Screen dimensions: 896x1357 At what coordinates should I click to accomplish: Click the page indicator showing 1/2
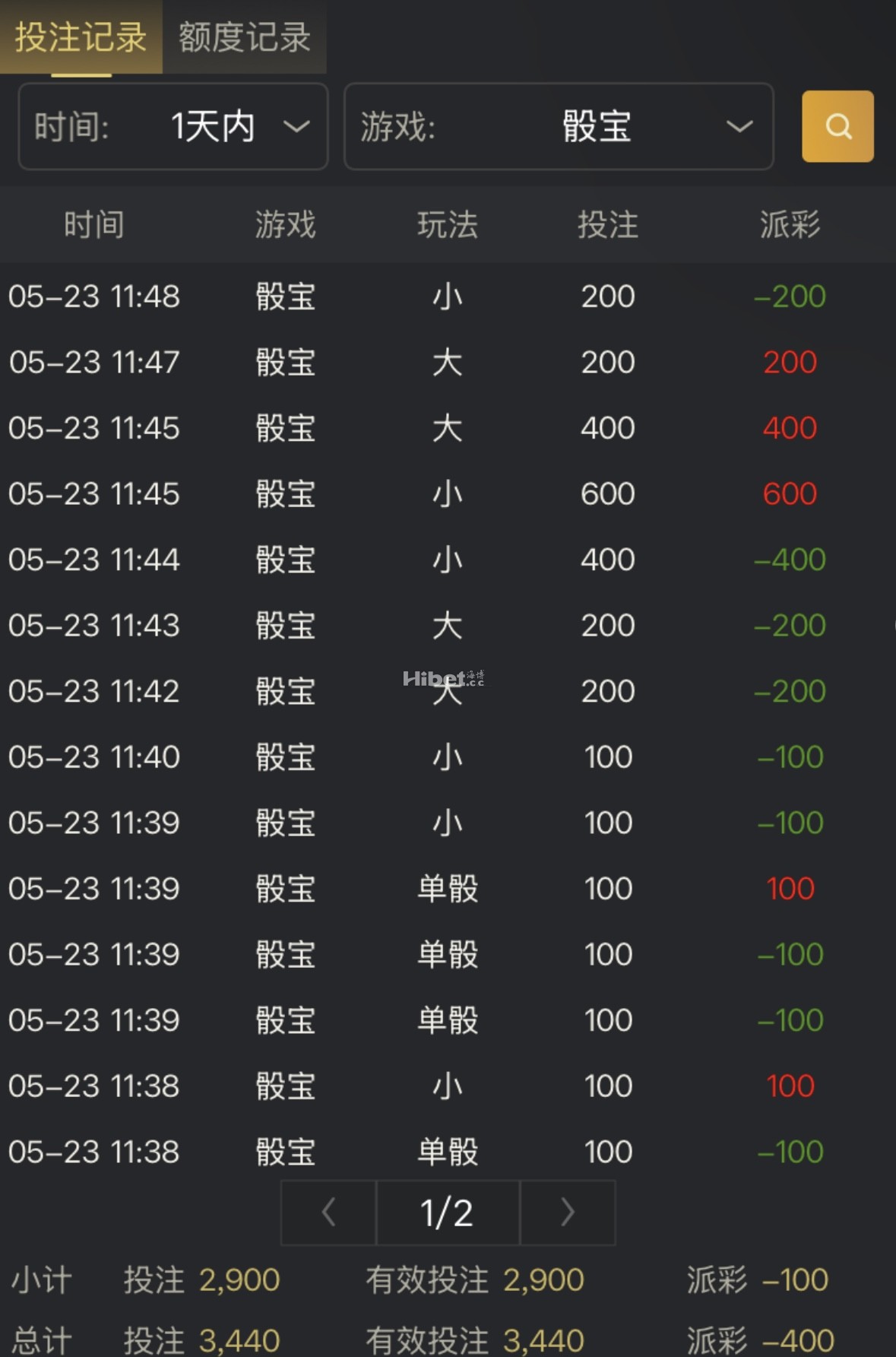(447, 1213)
